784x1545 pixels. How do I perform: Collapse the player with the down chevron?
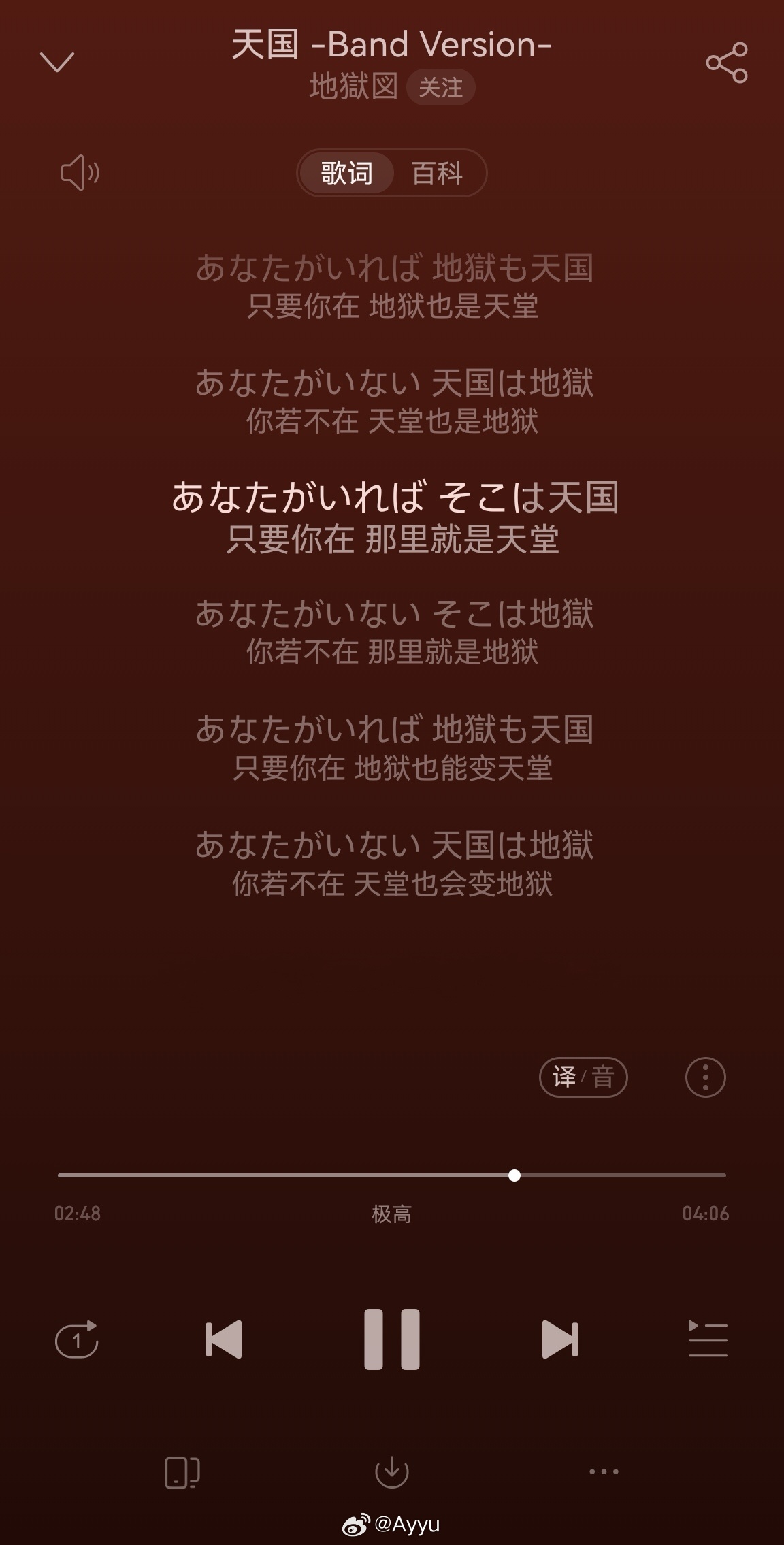pyautogui.click(x=57, y=62)
